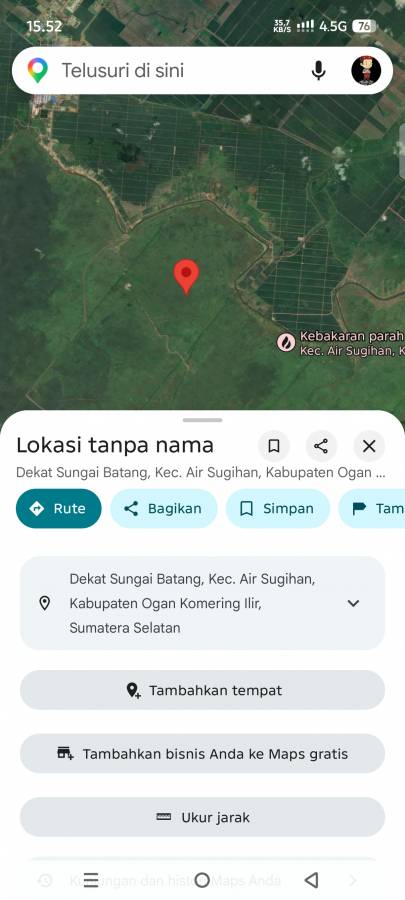Tap the share icon beside Lokasi tanpa nama
This screenshot has height=900, width=405.
pos(321,446)
